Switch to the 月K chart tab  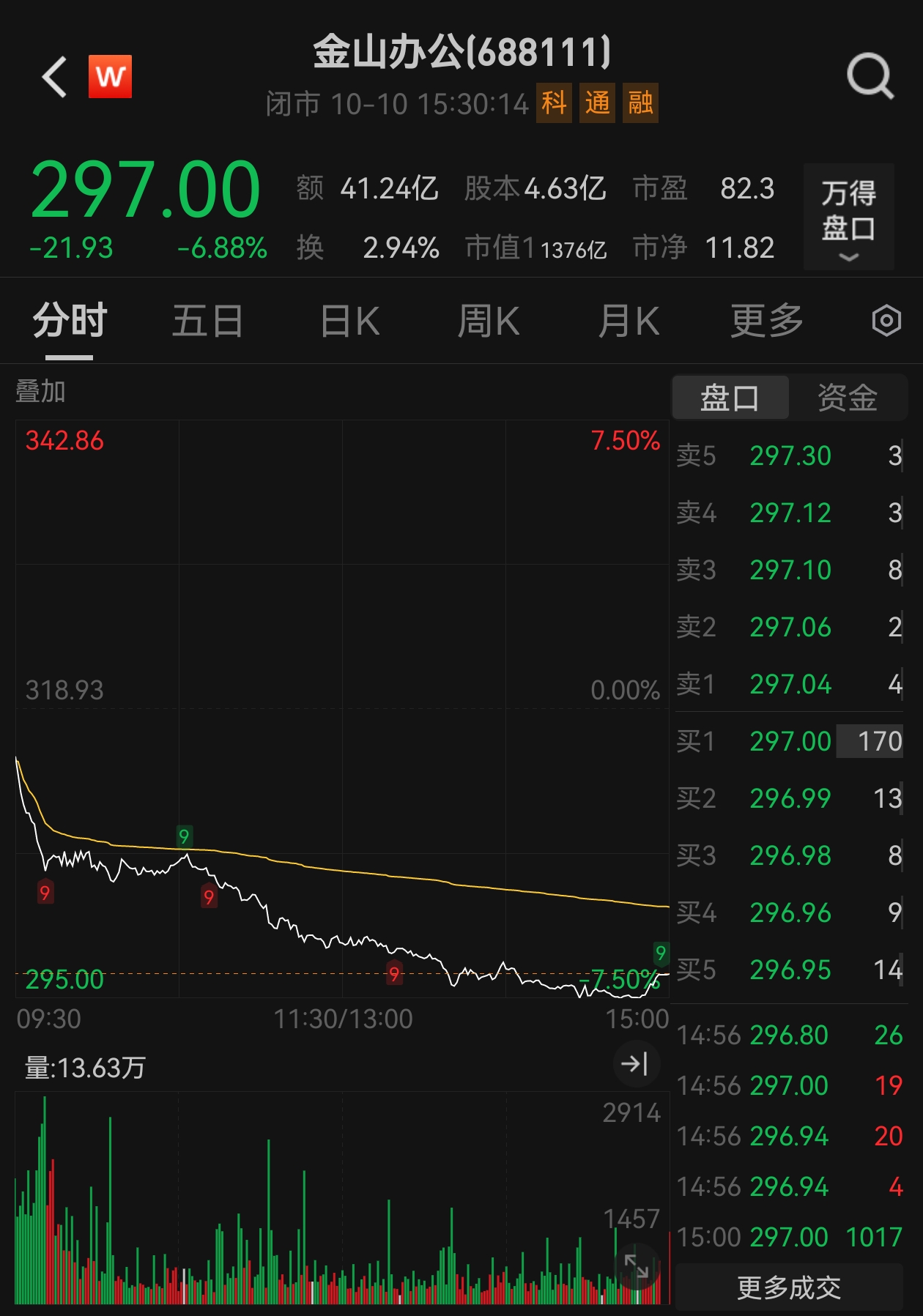[629, 321]
